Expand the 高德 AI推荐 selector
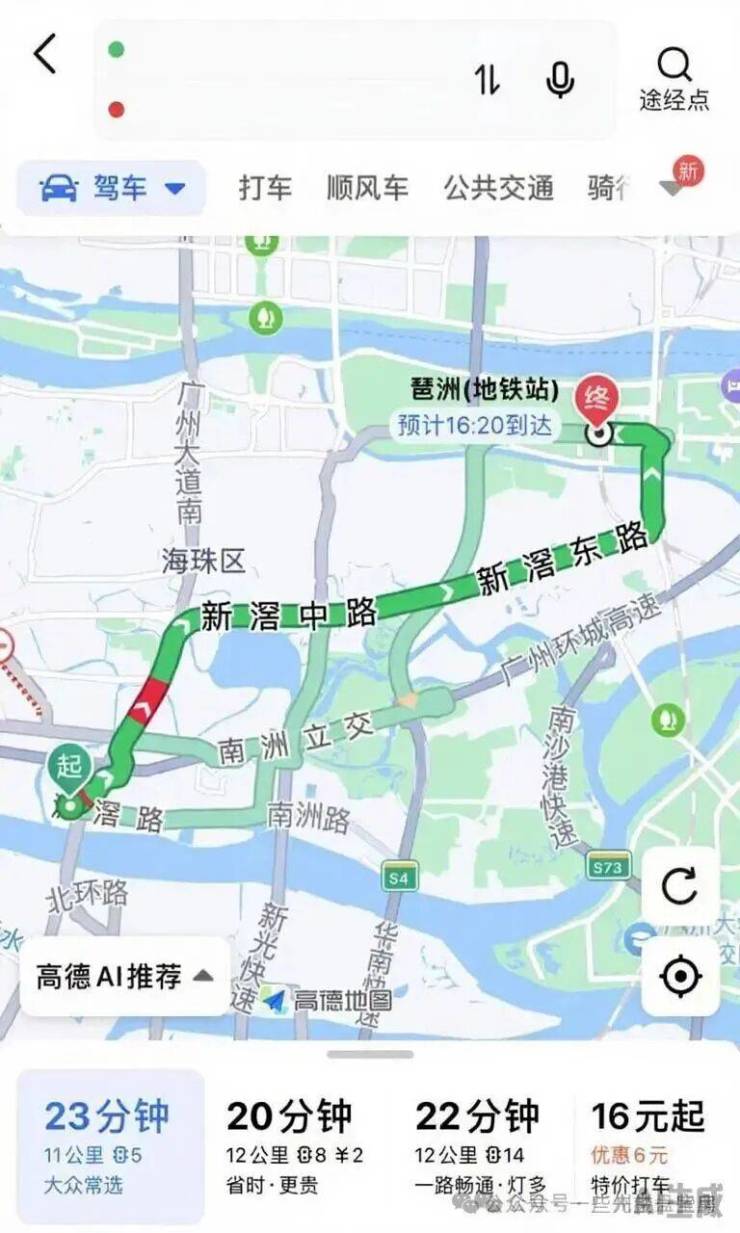Image resolution: width=740 pixels, height=1233 pixels. coord(125,976)
